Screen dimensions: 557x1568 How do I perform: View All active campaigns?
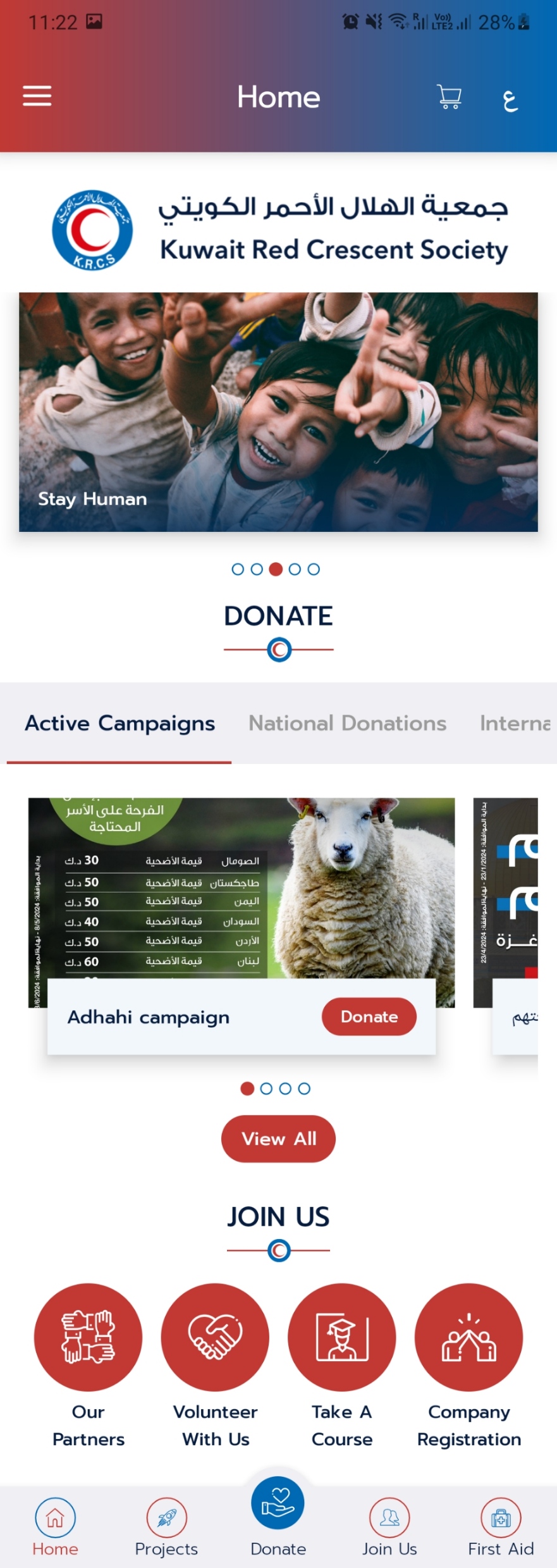pos(278,1139)
